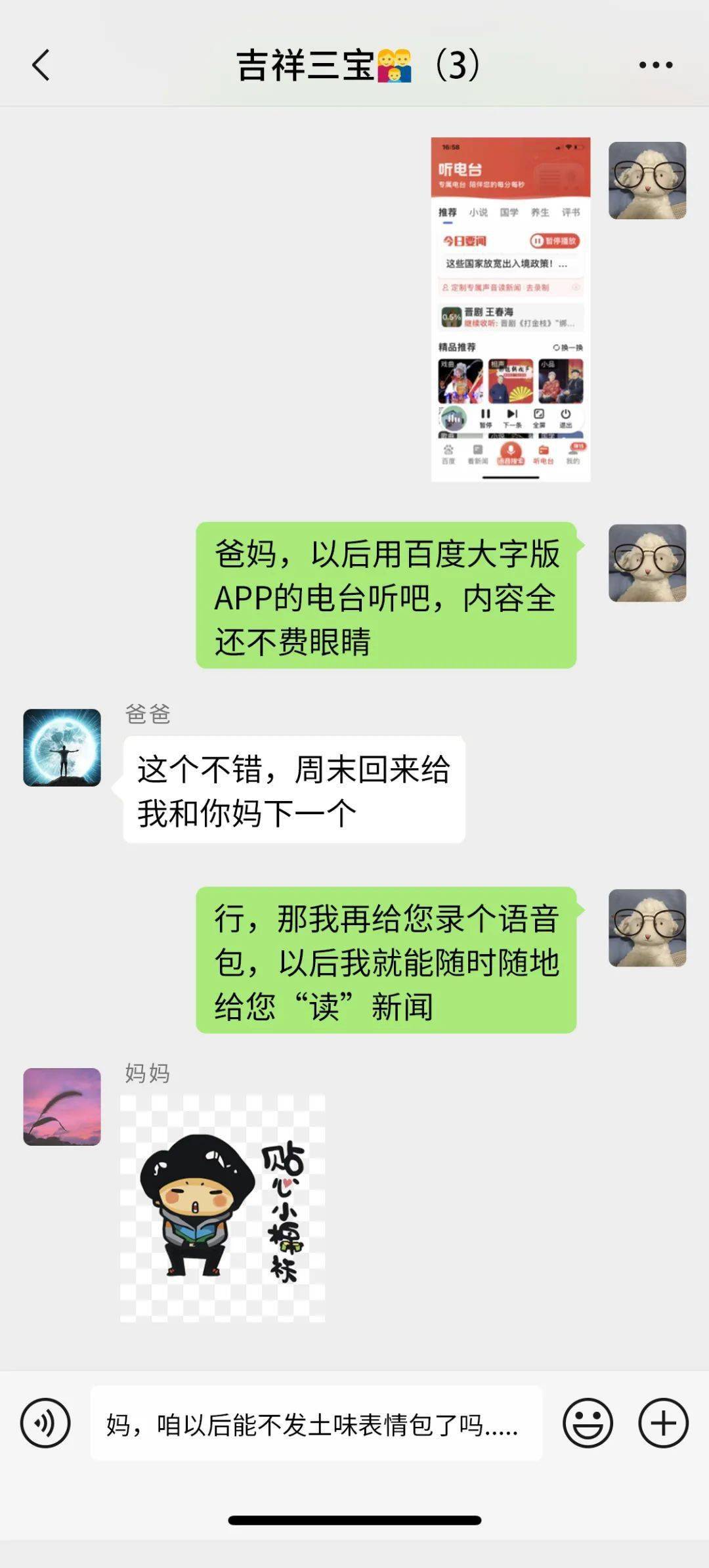Open the chat's three-dot options menu
709x1568 pixels.
point(656,65)
